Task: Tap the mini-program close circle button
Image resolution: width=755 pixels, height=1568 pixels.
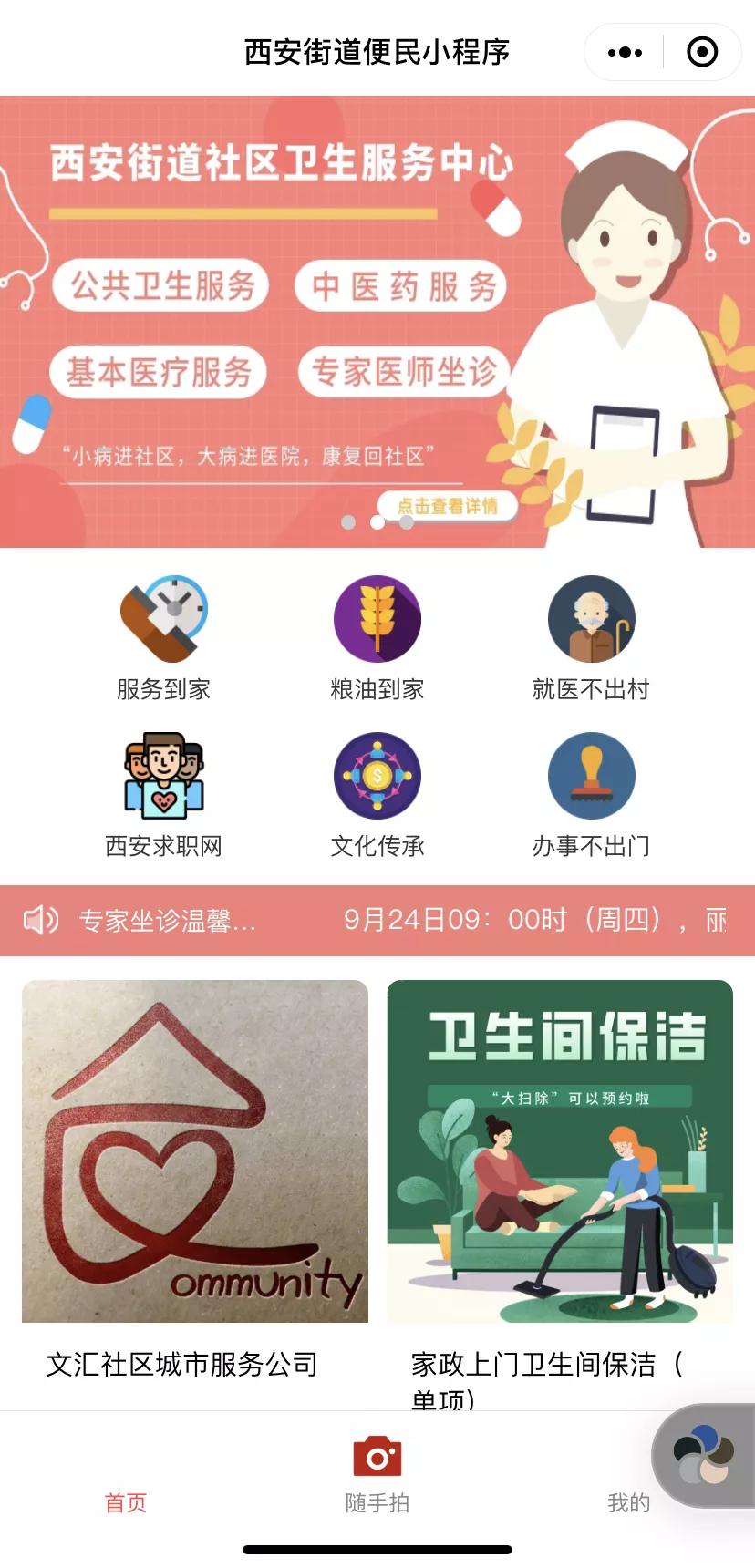Action: click(702, 52)
